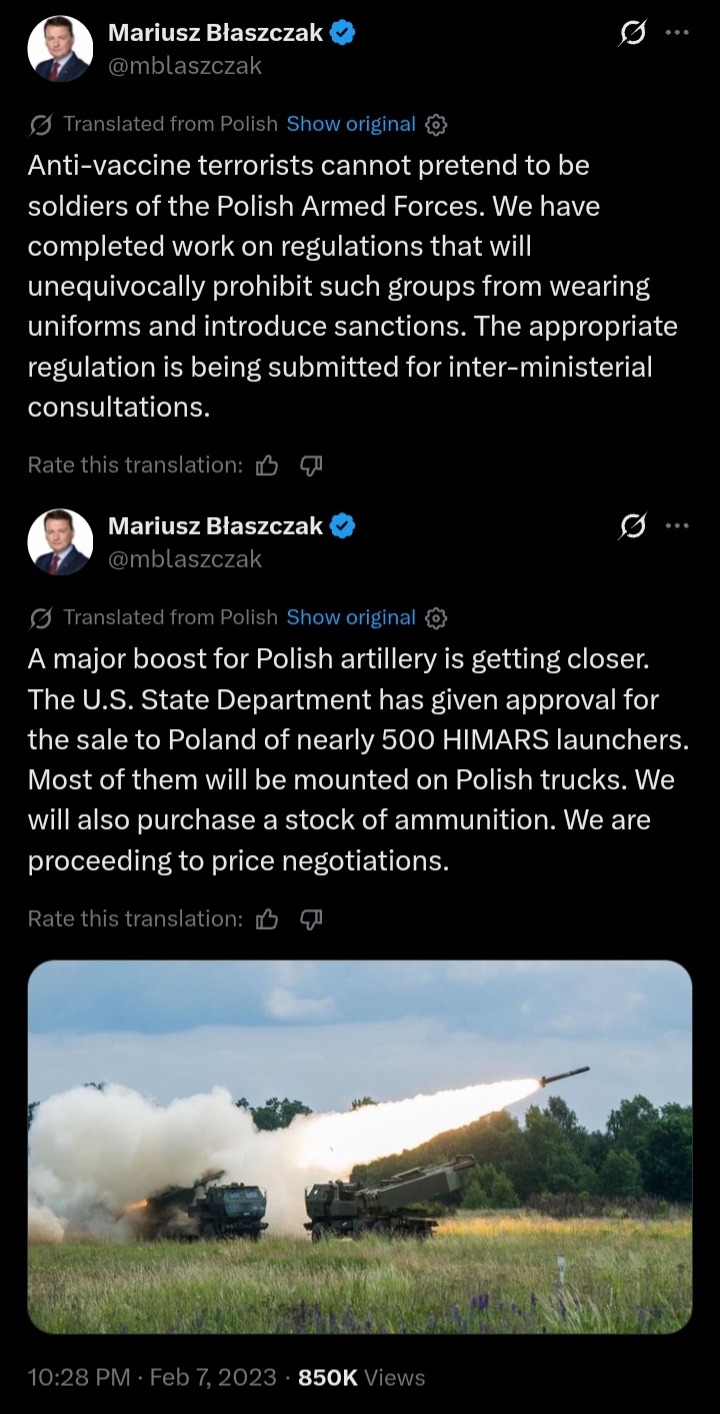Image resolution: width=720 pixels, height=1414 pixels.
Task: Give thumbs up to the HIMARS tweet translation
Action: click(x=267, y=918)
